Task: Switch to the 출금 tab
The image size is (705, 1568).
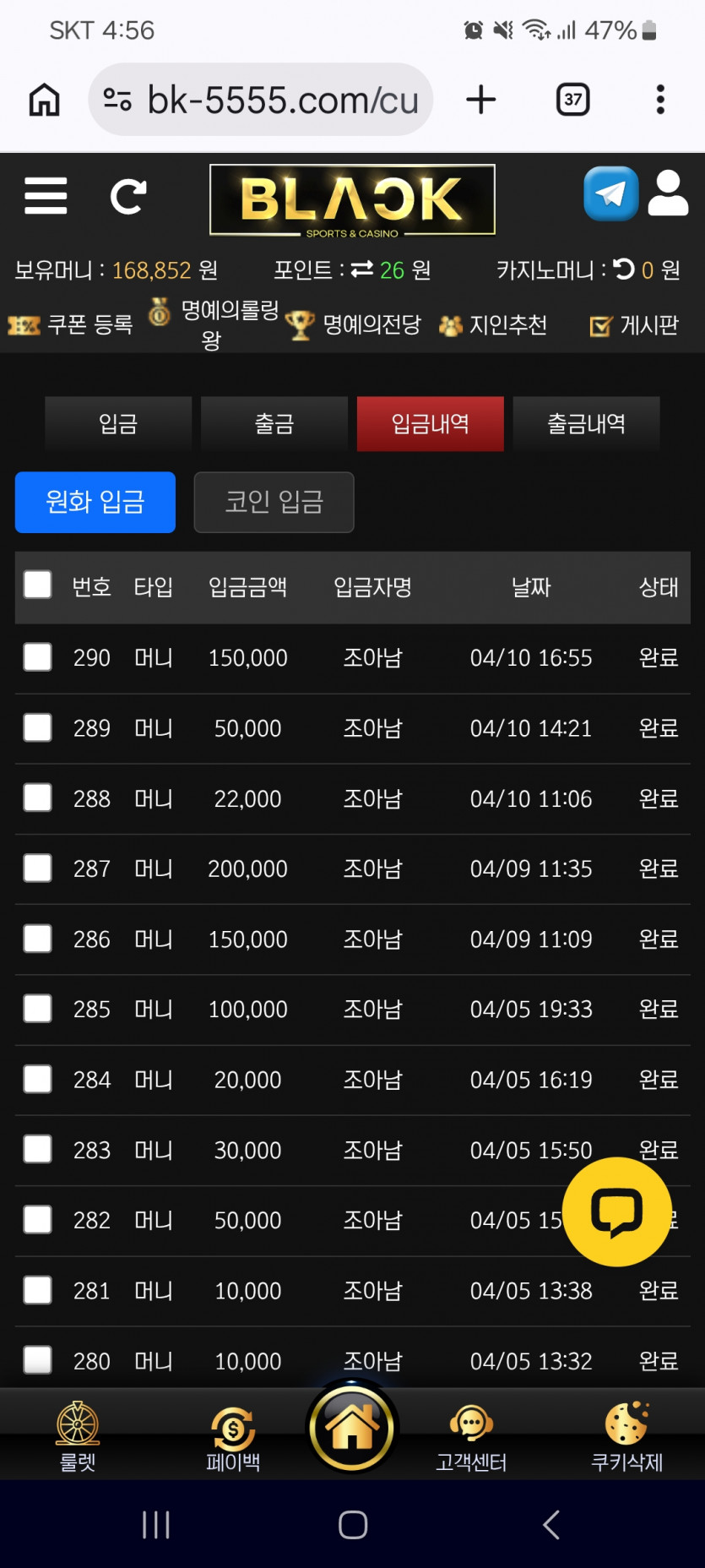Action: click(274, 423)
